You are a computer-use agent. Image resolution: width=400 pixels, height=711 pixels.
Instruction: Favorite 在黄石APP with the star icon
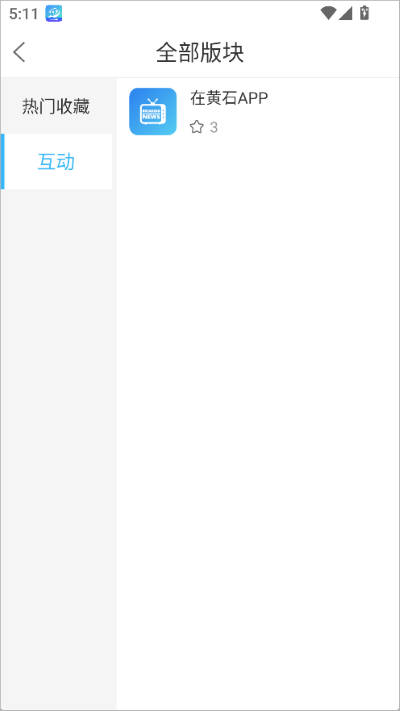point(197,127)
